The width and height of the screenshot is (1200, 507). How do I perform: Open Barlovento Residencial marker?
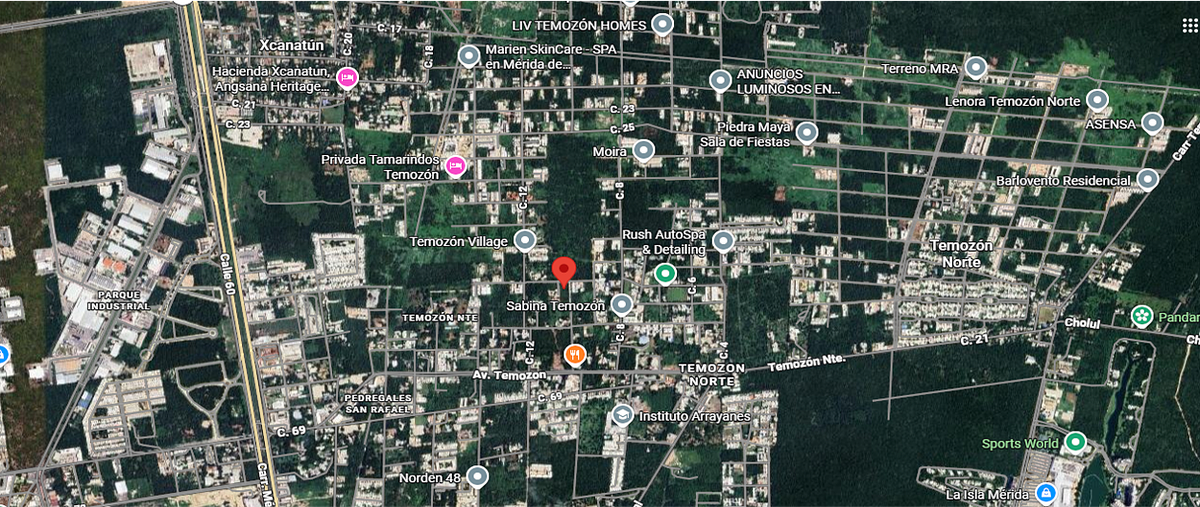[x=1148, y=180]
